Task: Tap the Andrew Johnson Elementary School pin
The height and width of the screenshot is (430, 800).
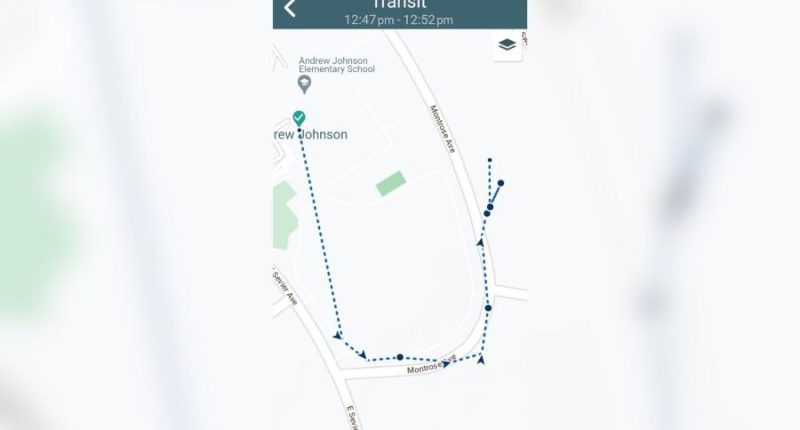Action: click(x=305, y=84)
